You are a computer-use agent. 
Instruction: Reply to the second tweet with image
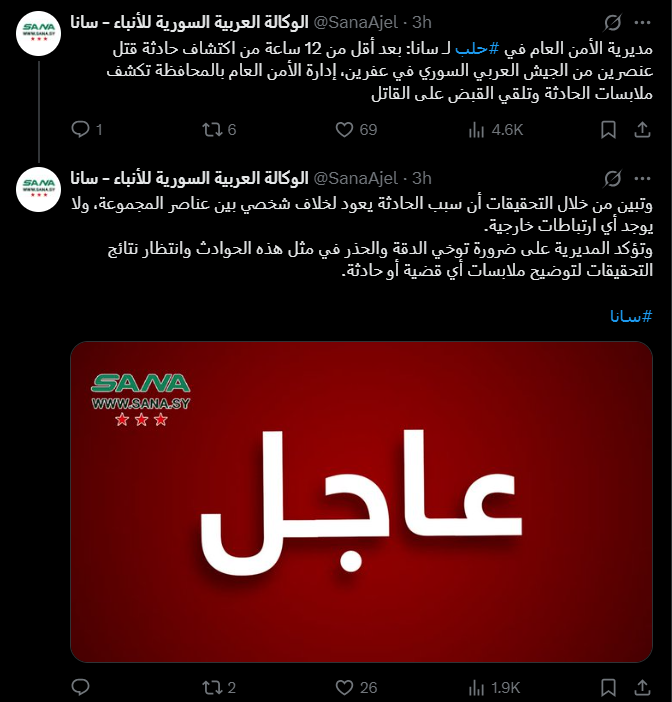coord(82,688)
